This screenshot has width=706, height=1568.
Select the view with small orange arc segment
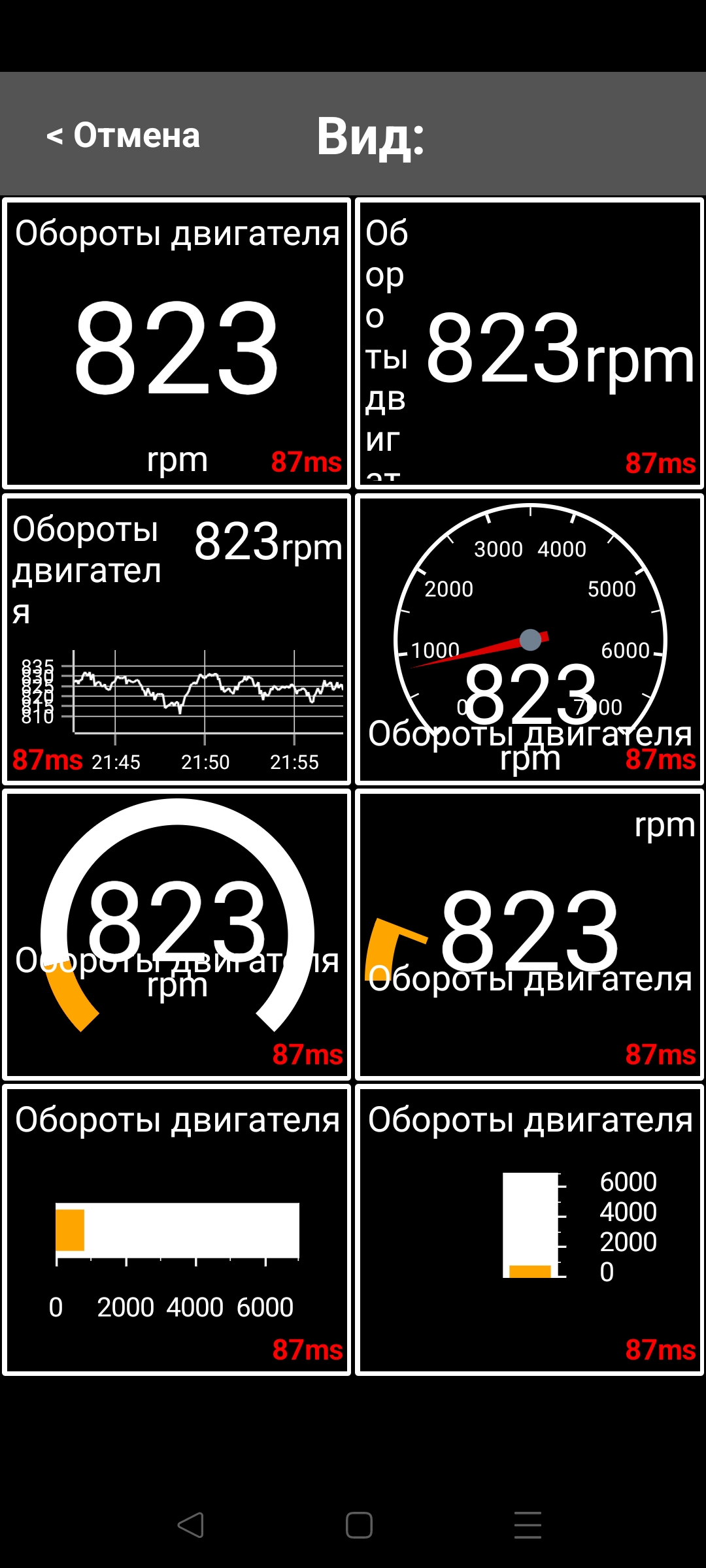click(x=529, y=935)
